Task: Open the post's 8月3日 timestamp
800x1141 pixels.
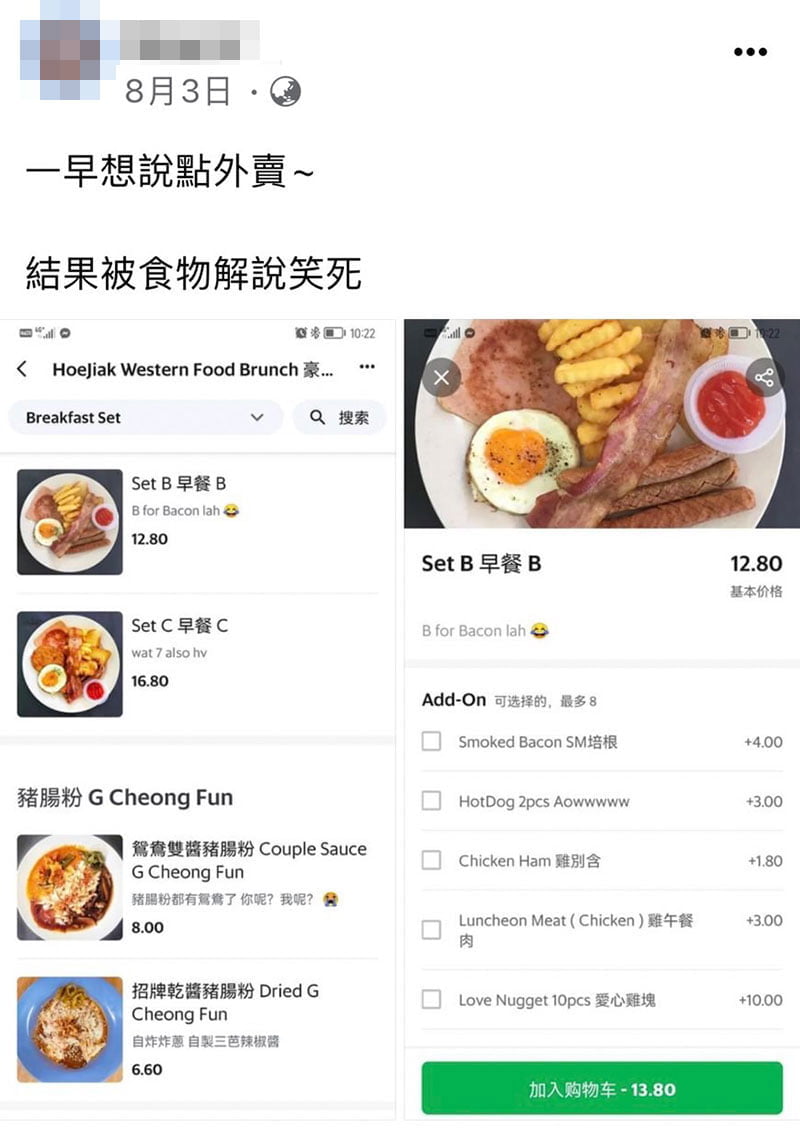Action: [x=178, y=92]
